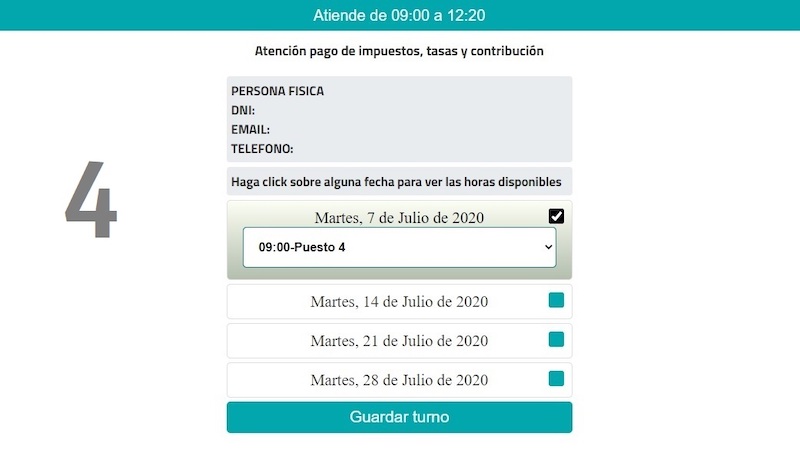Uncheck the Martes, 7 de Julio checkbox

pyautogui.click(x=557, y=216)
